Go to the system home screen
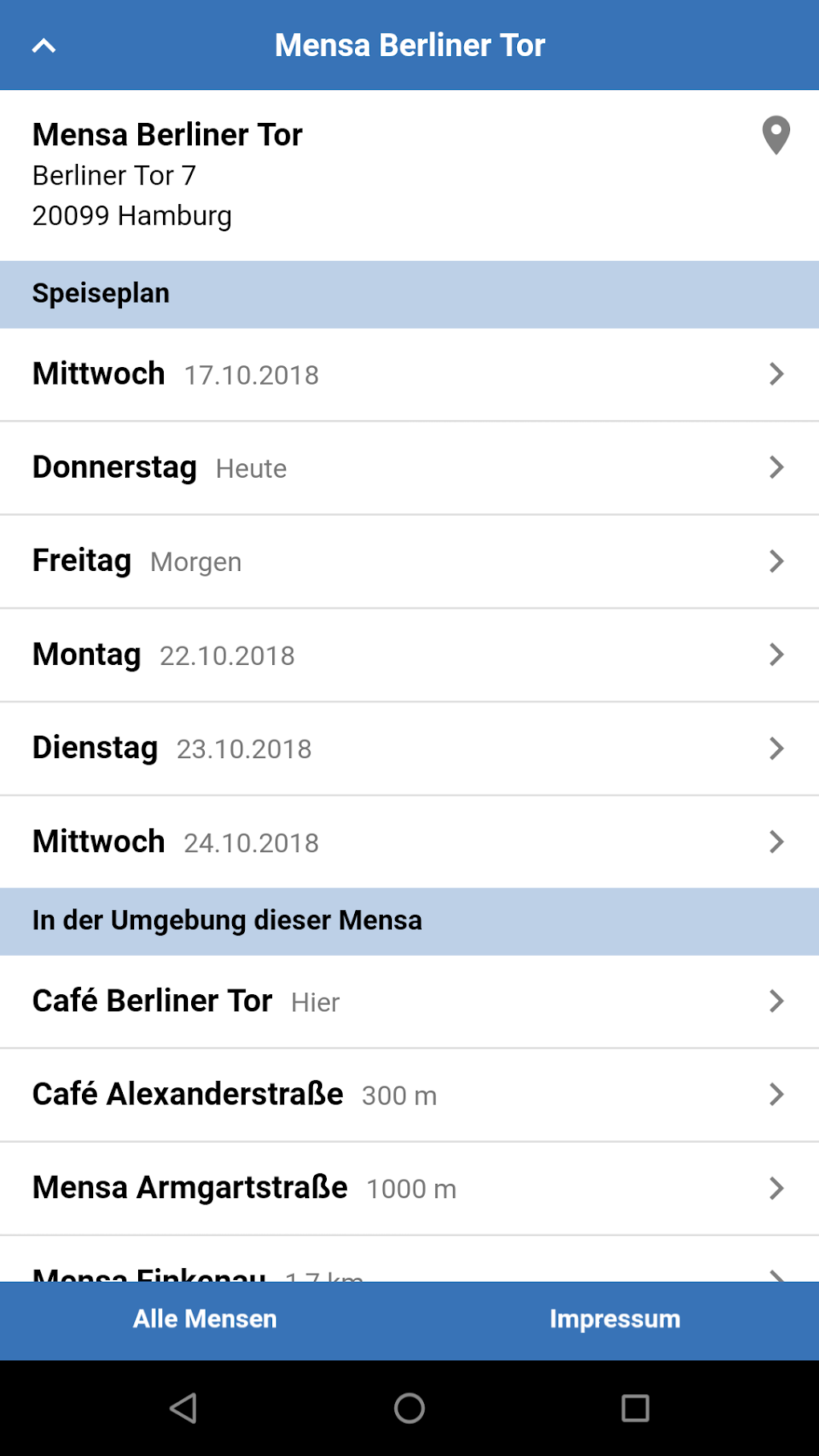 click(409, 1408)
